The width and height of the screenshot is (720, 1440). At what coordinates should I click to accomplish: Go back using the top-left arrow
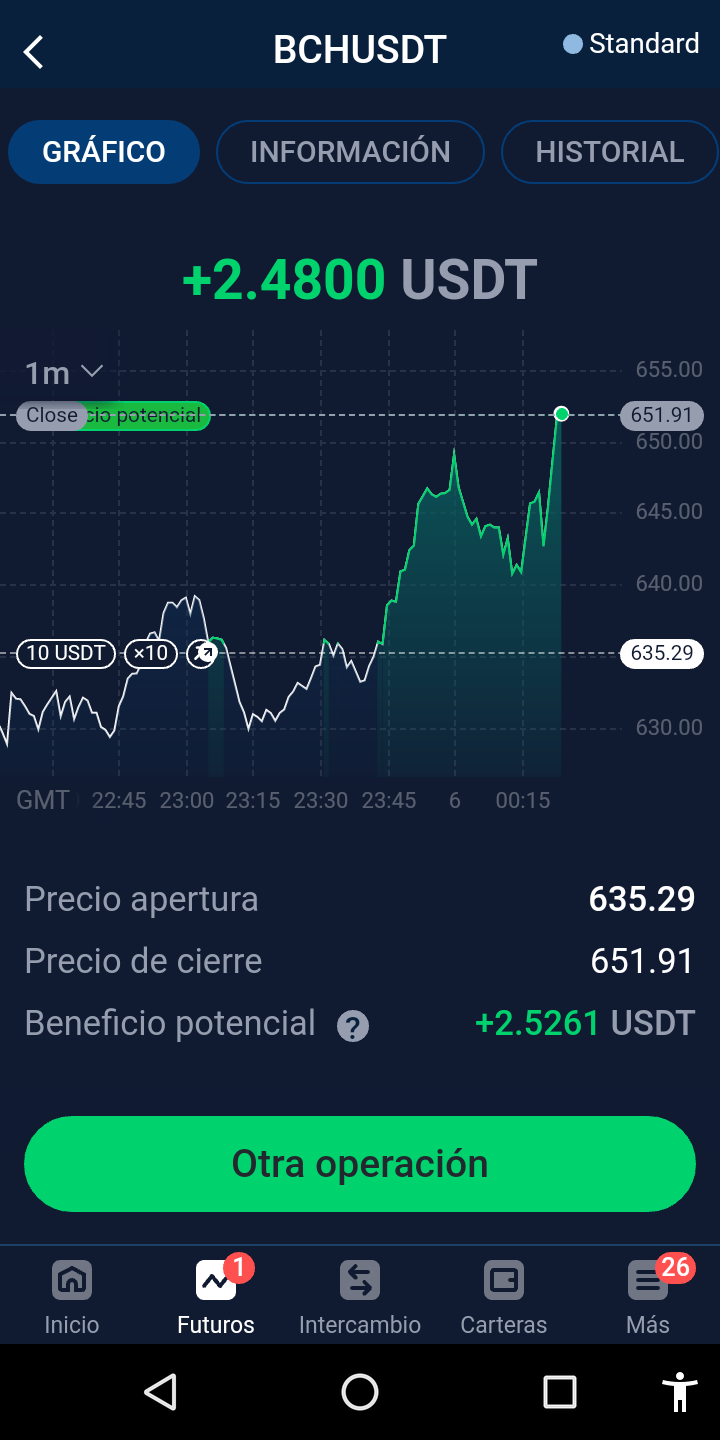point(34,51)
